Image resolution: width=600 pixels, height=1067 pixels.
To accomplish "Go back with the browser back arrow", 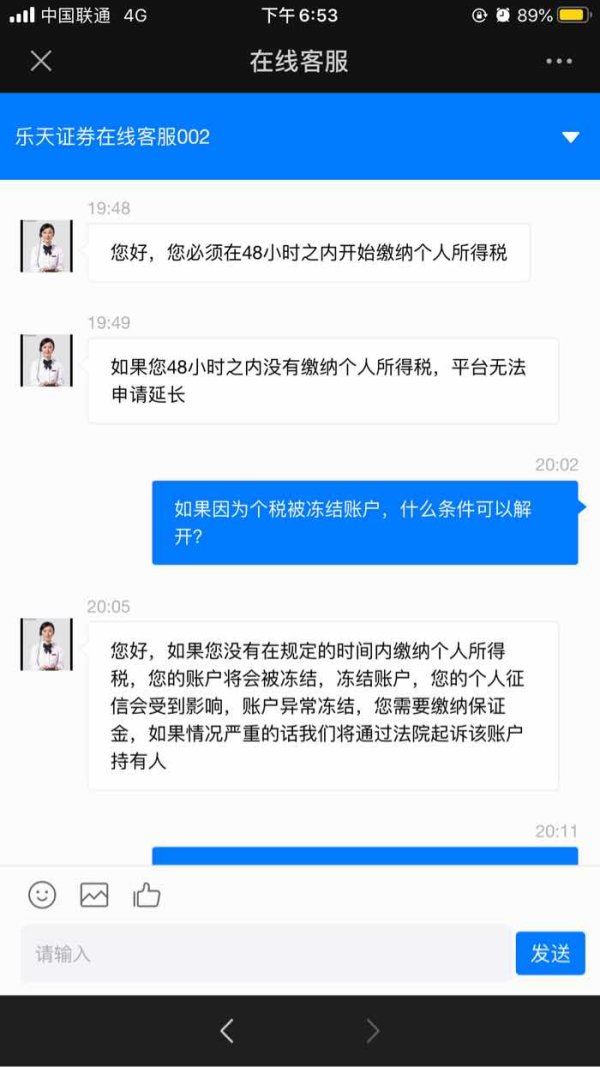I will click(227, 1031).
